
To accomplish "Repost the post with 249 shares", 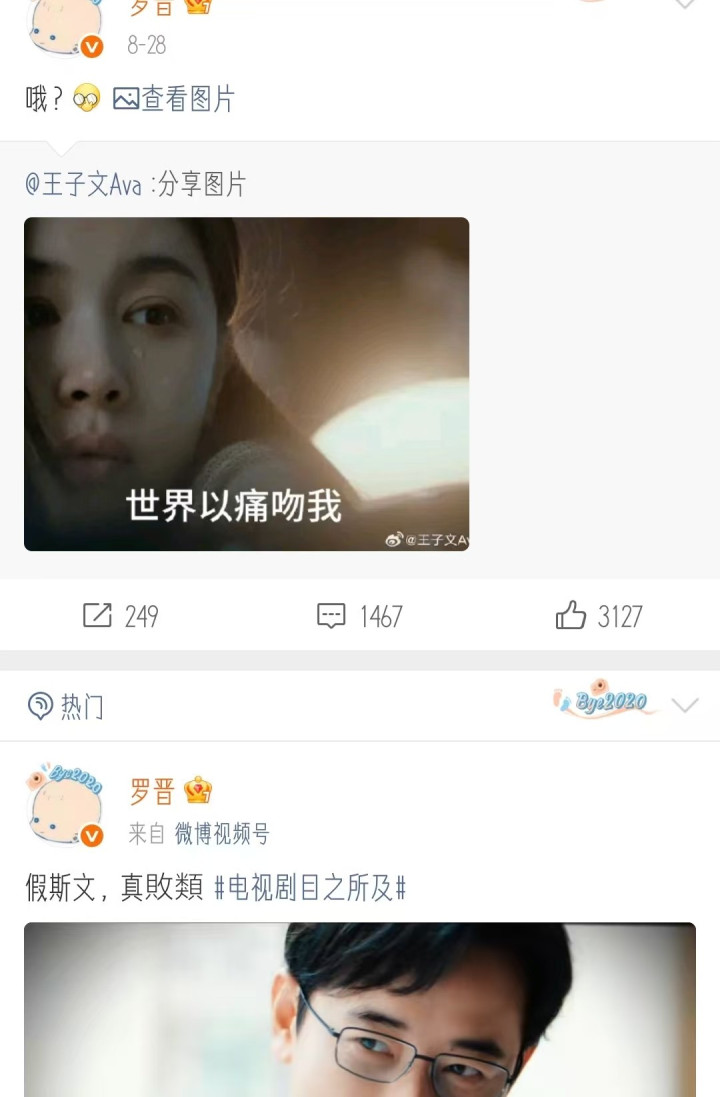I will coord(120,616).
